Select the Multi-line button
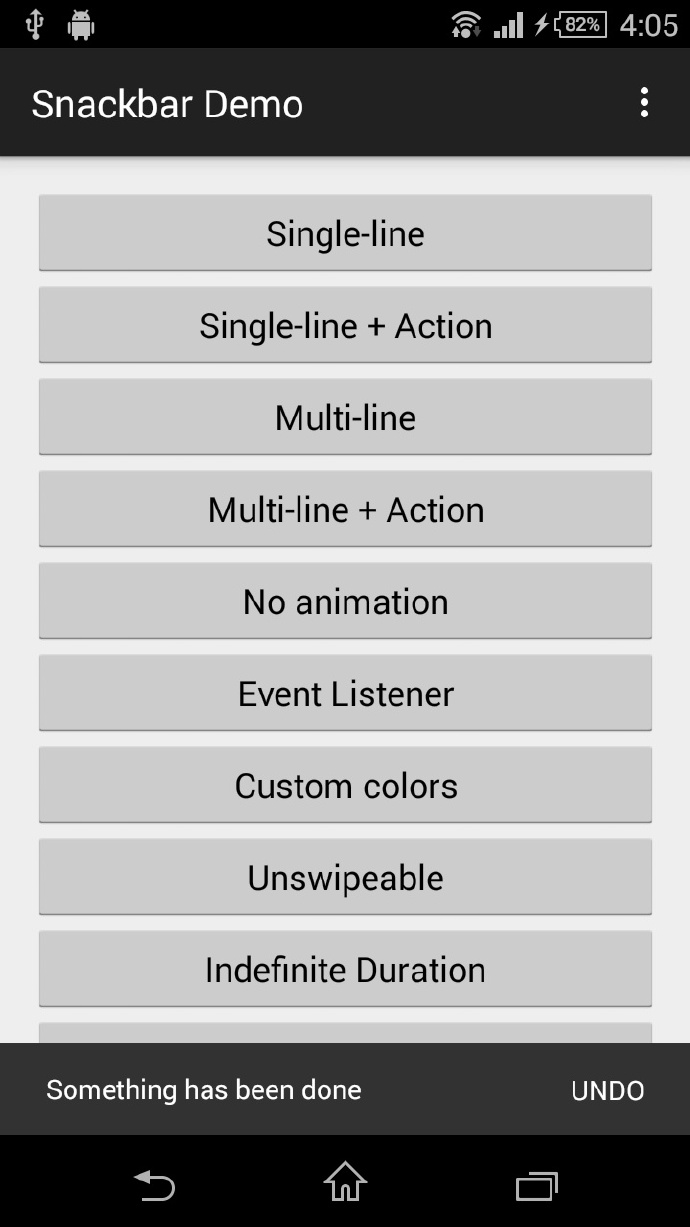This screenshot has height=1227, width=690. click(345, 417)
